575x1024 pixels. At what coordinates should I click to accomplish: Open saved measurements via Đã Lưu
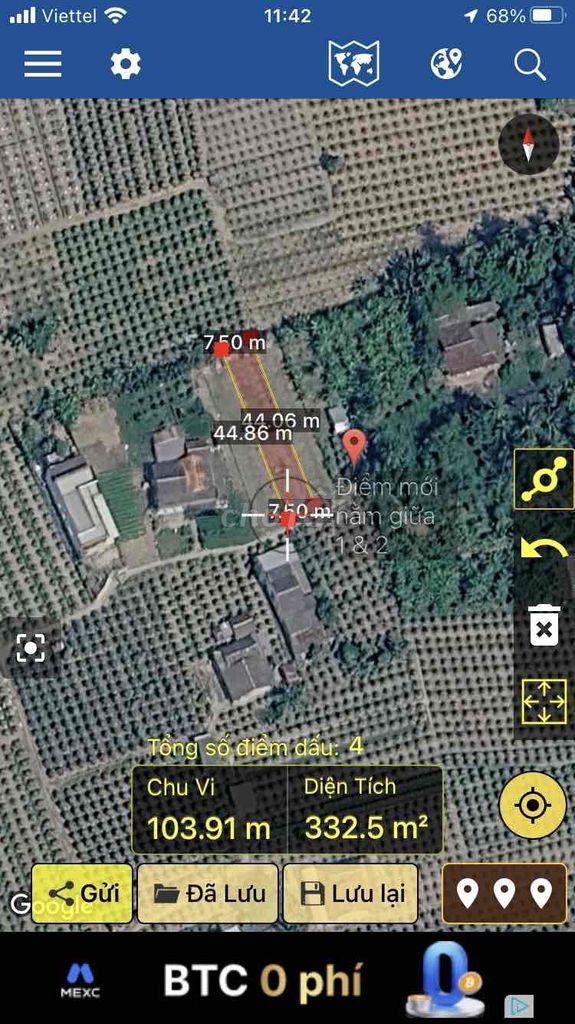click(208, 893)
